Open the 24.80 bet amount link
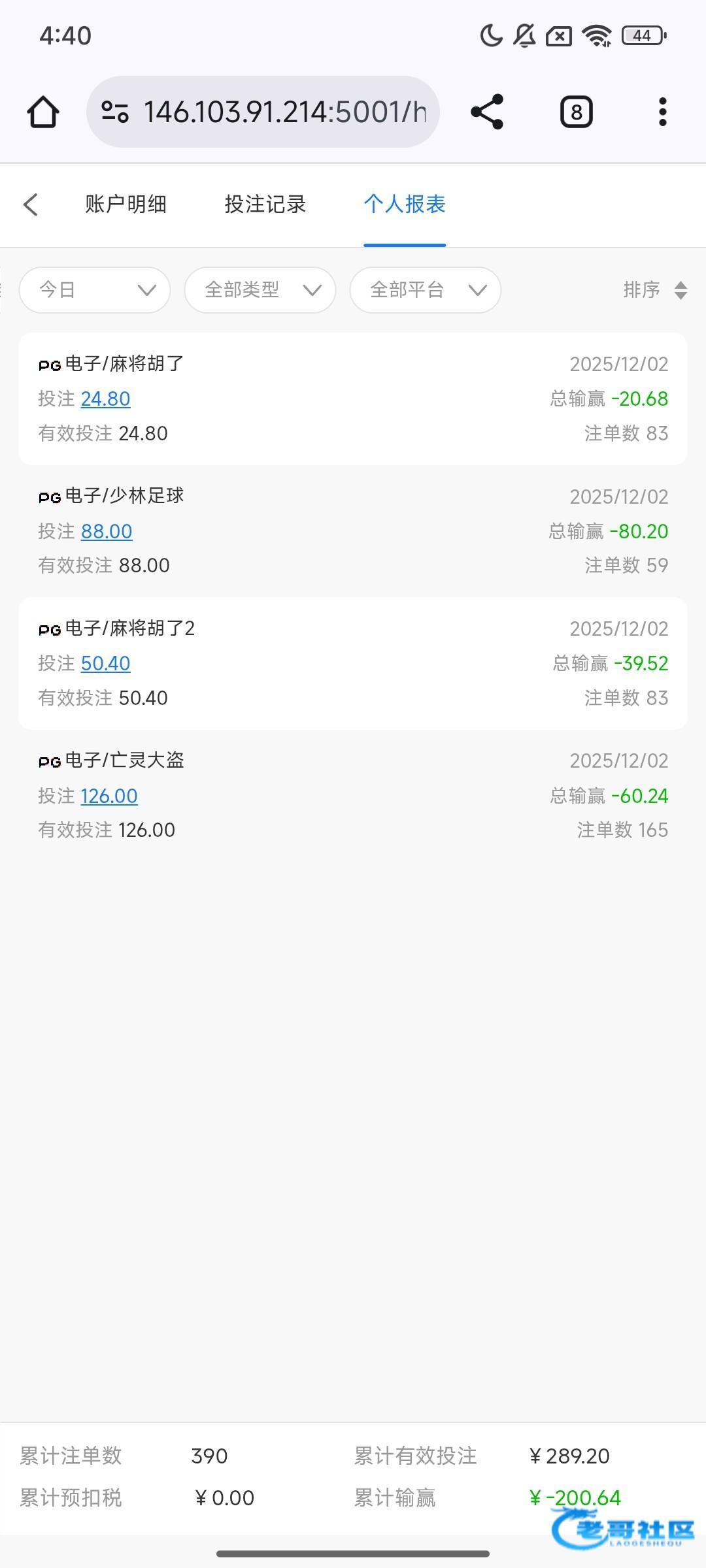 [105, 399]
